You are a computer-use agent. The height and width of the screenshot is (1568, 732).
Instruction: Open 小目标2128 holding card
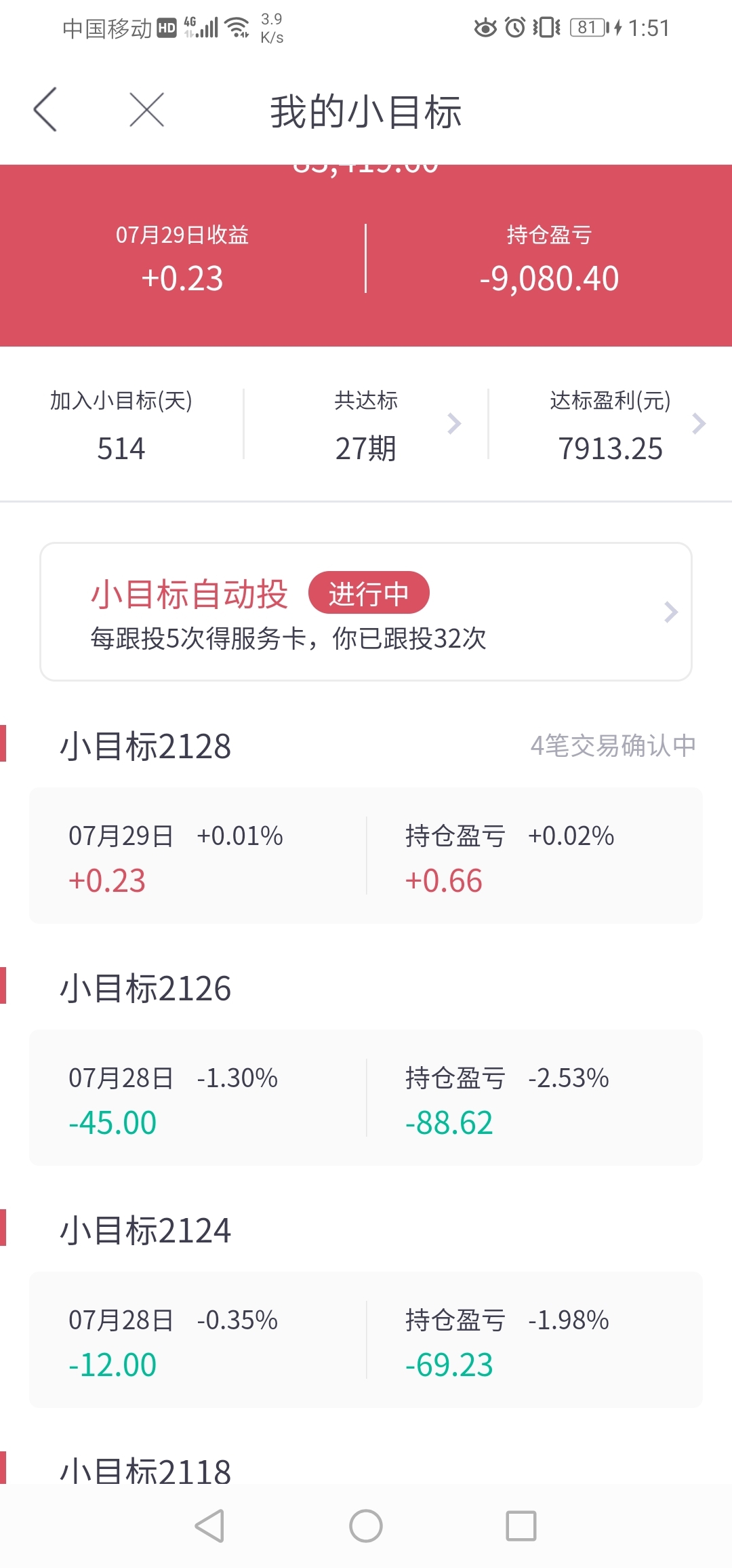(x=366, y=856)
